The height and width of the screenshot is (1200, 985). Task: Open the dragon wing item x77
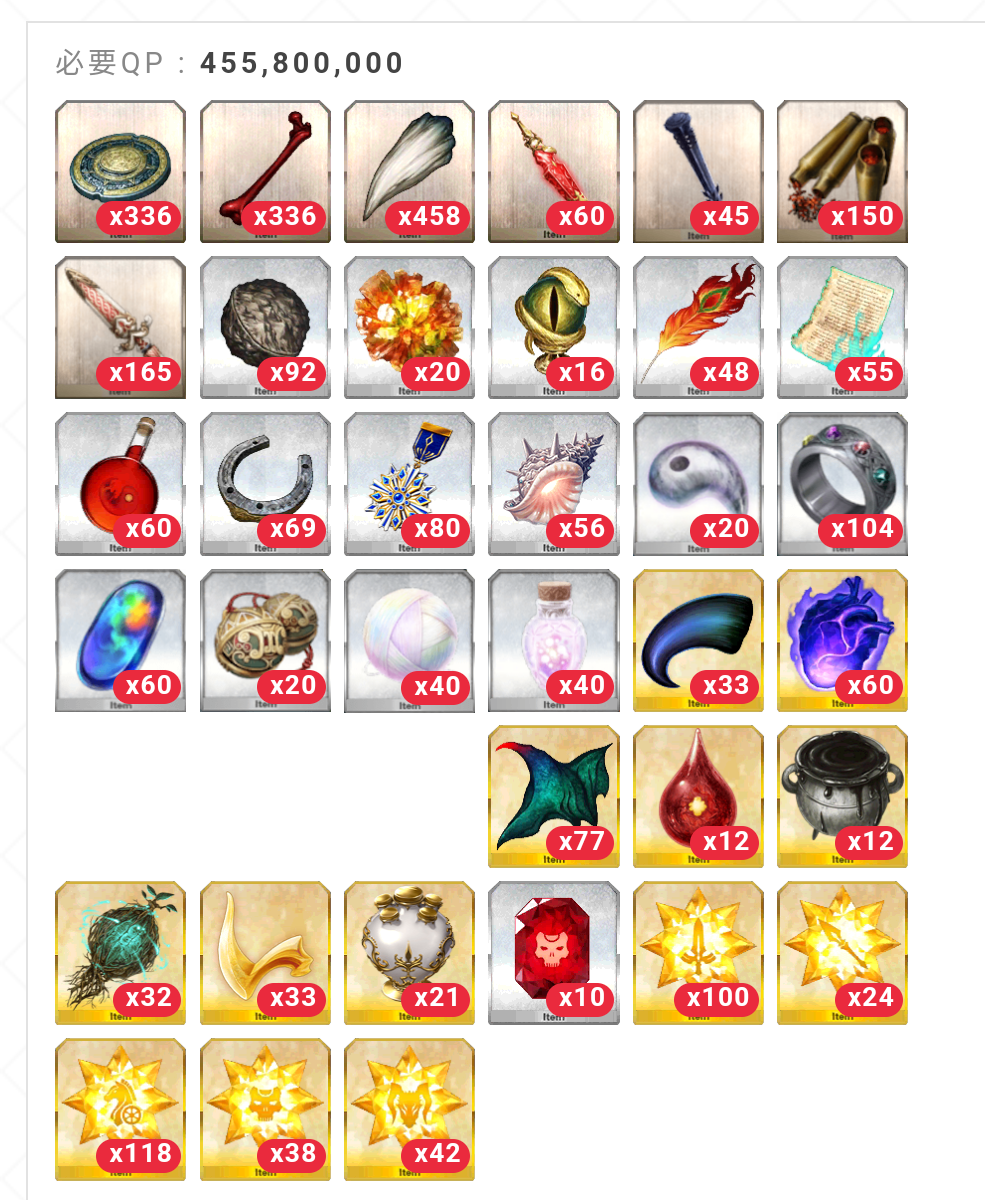554,796
